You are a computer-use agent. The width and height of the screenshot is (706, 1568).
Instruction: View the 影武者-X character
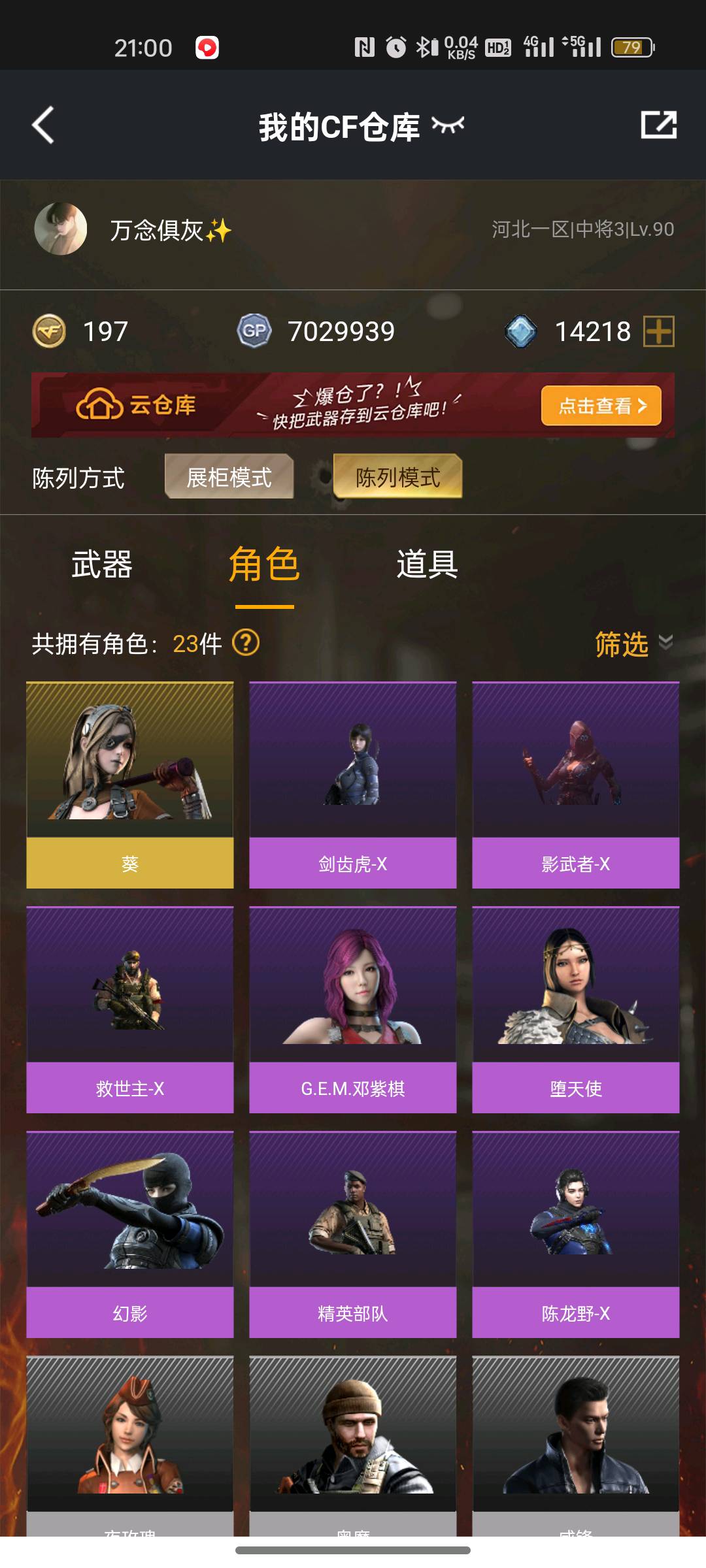click(x=576, y=785)
